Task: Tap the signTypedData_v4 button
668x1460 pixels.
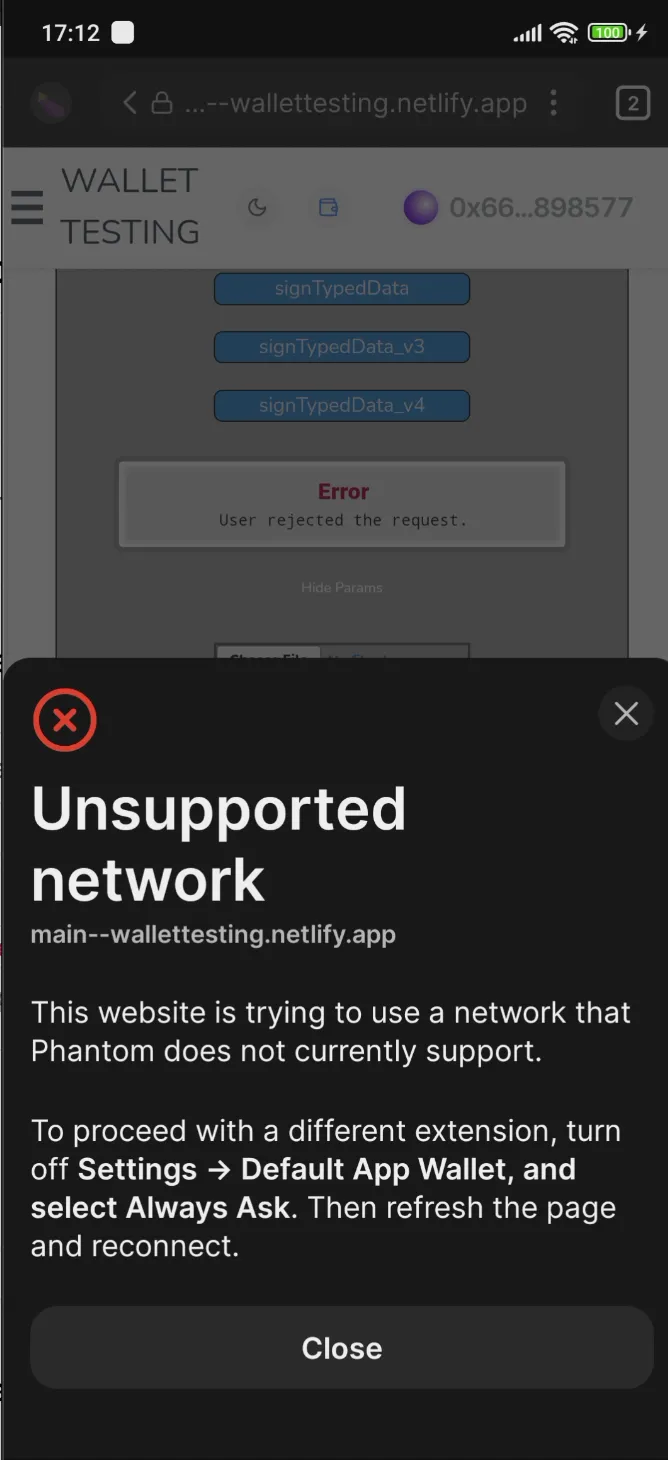Action: 341,405
